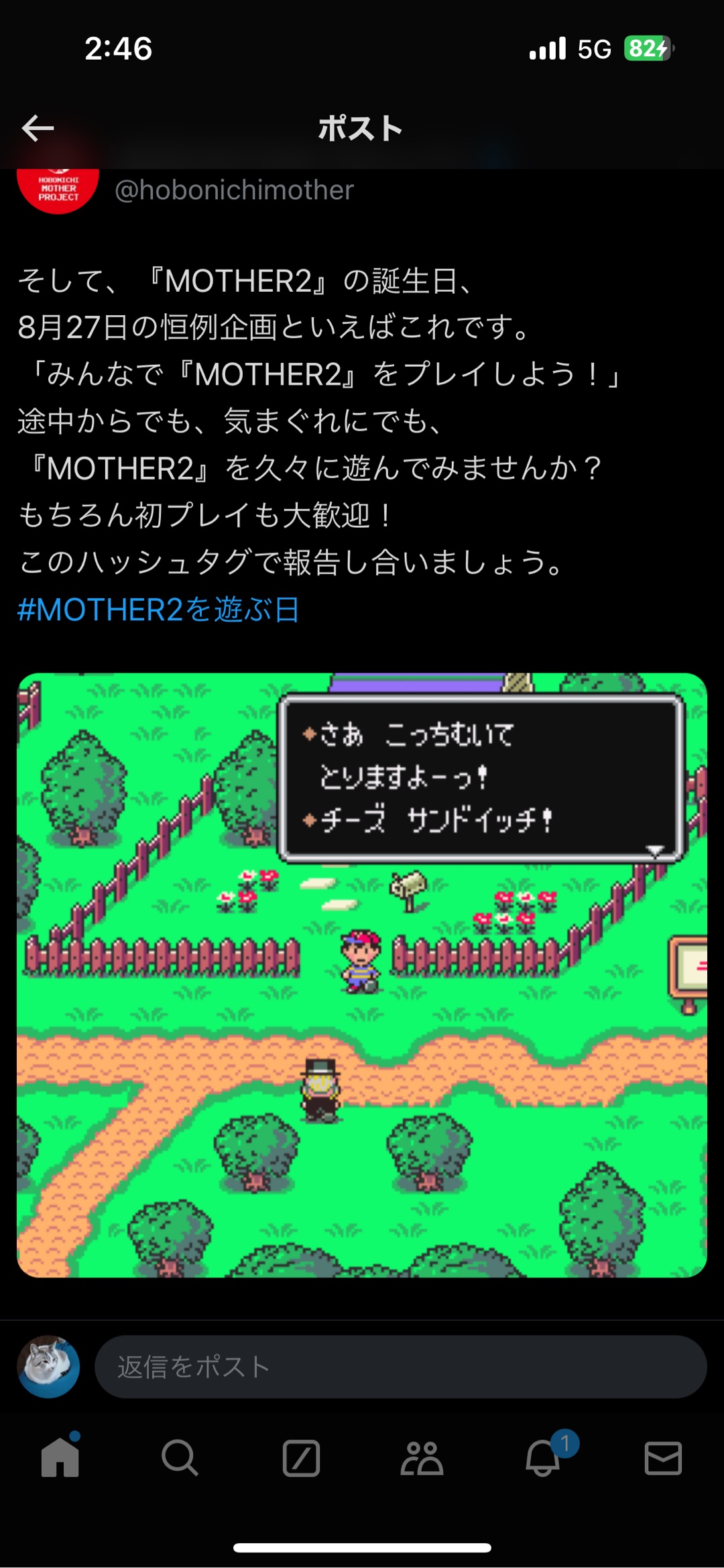The height and width of the screenshot is (1568, 724).
Task: Open the notifications bell
Action: (x=543, y=1457)
